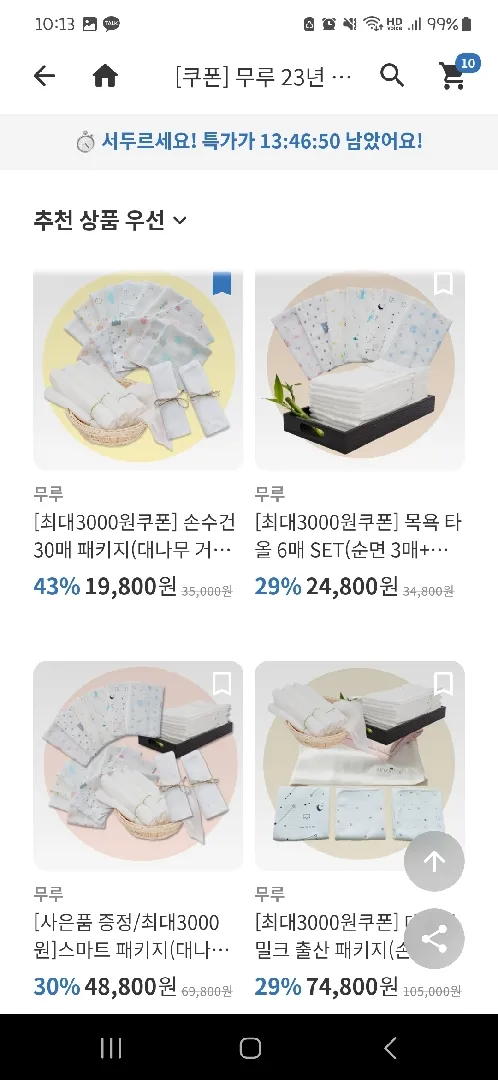Bookmark the 밀크 출산 패키지 product
Viewport: 498px width, 1080px height.
click(443, 684)
